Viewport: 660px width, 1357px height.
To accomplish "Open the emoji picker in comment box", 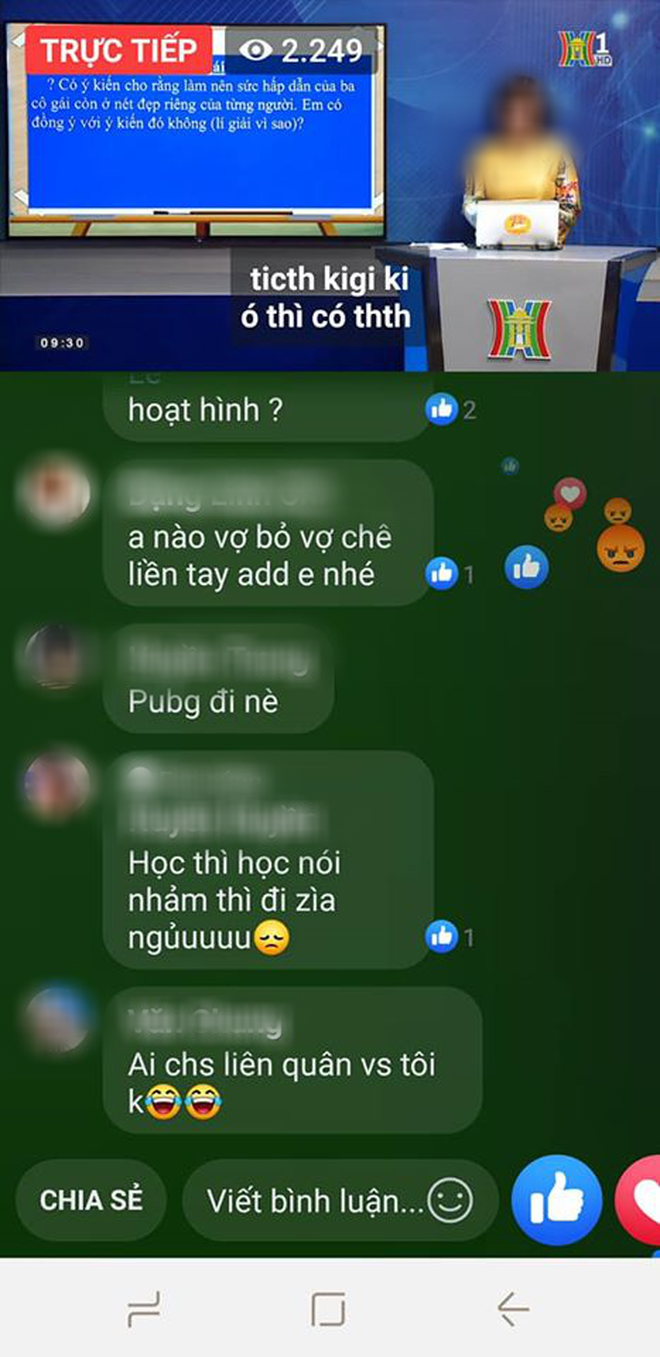I will [x=449, y=1200].
